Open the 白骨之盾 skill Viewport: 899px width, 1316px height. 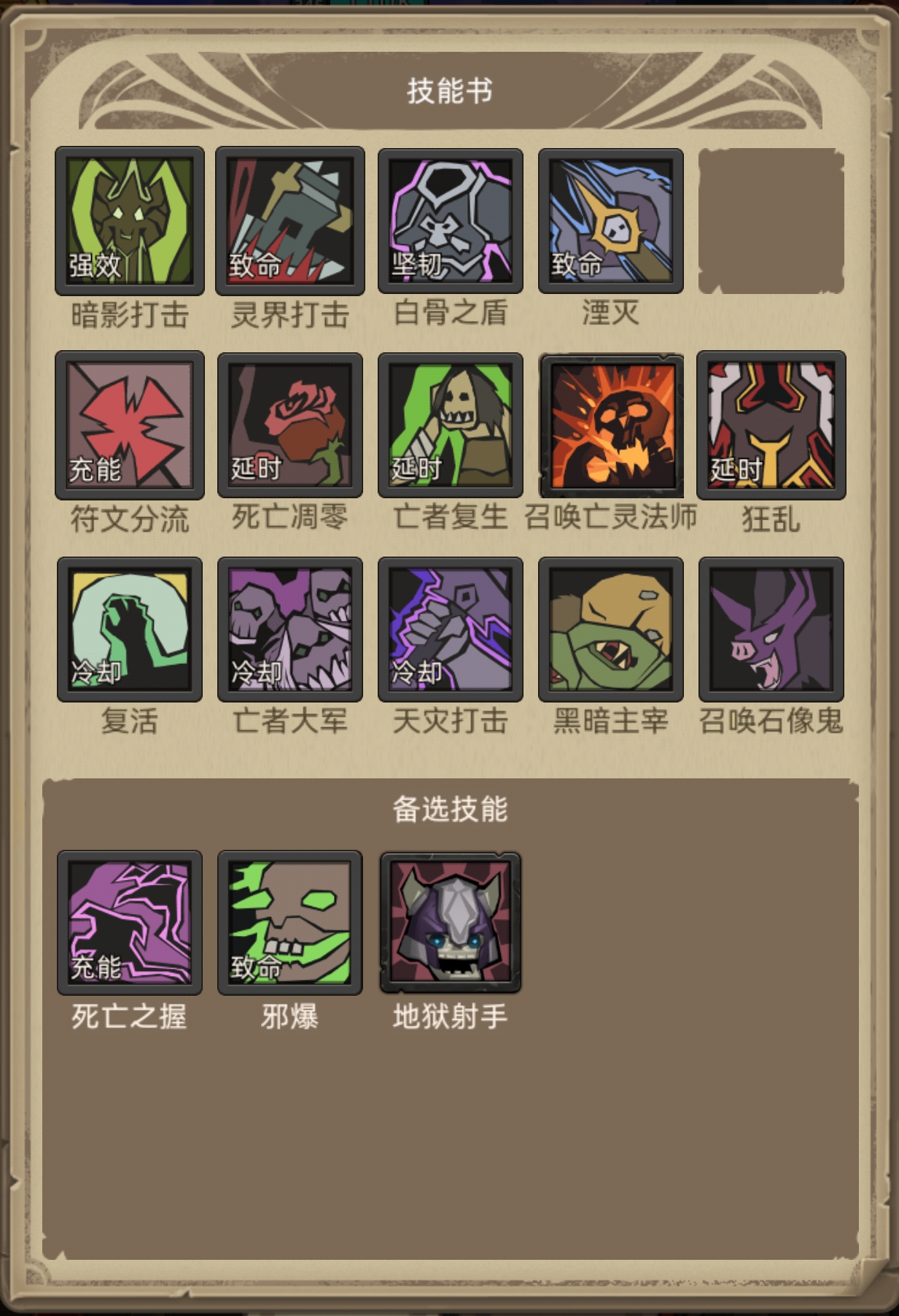coord(451,221)
